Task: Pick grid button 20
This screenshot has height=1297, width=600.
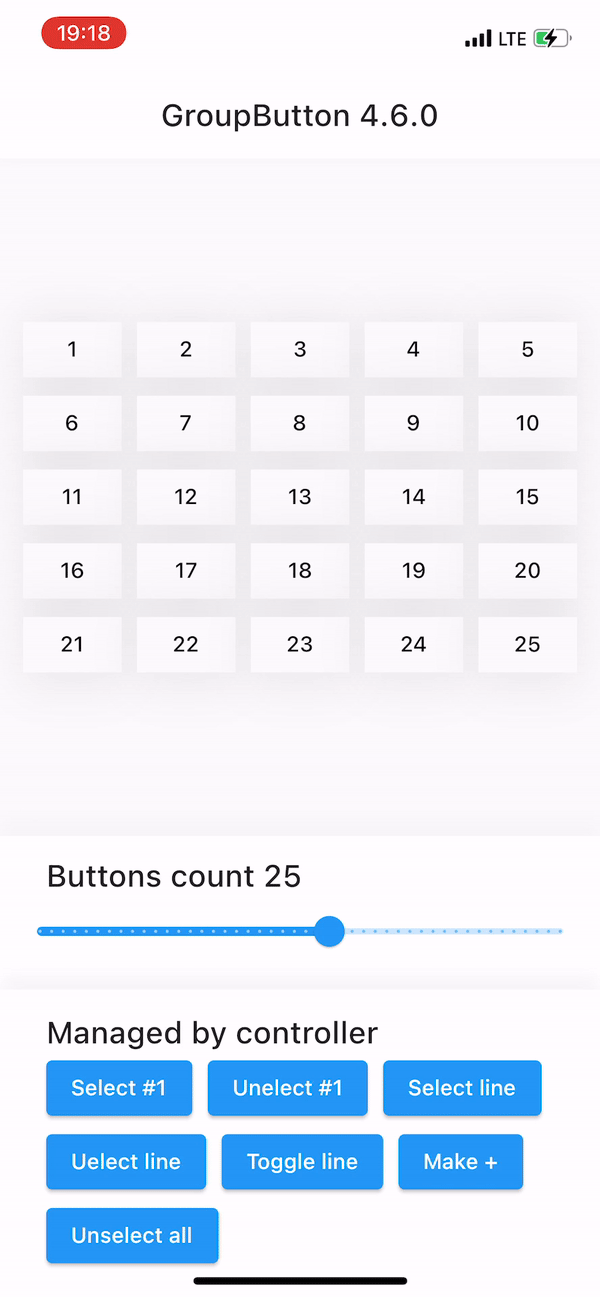Action: tap(528, 571)
